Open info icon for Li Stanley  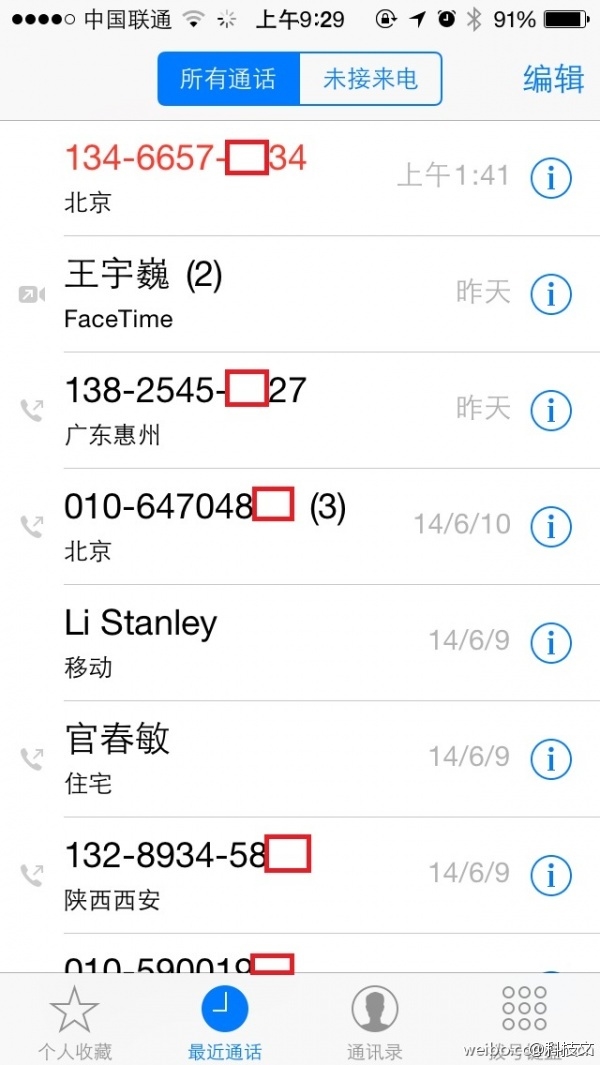coord(550,642)
